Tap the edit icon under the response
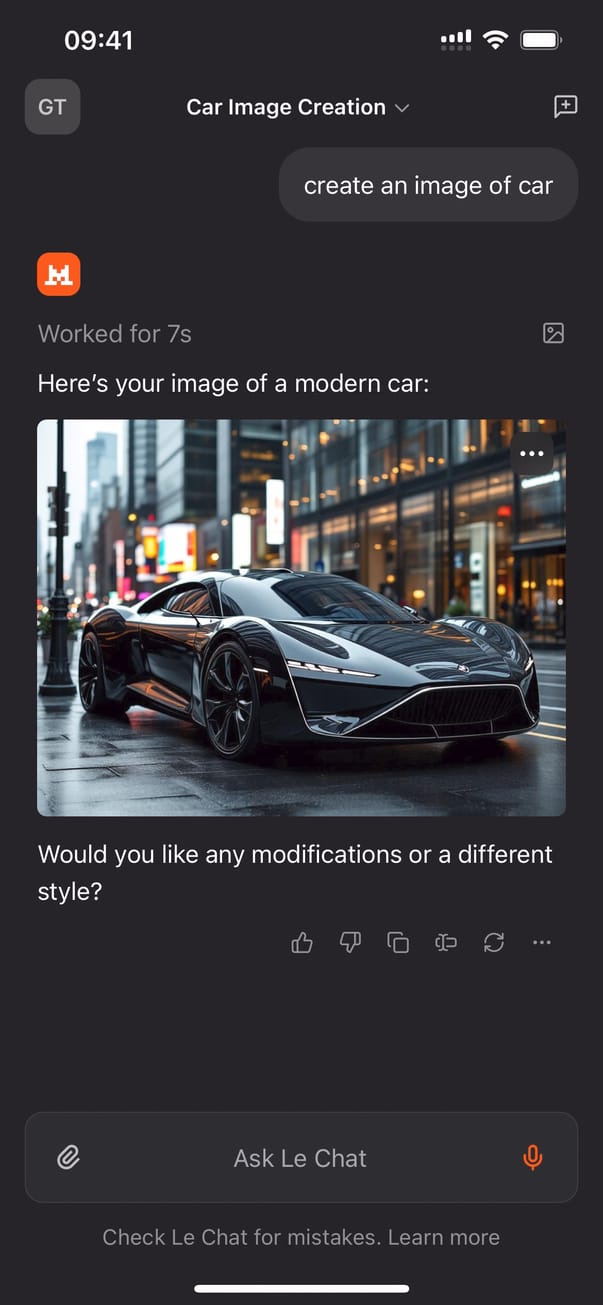 [446, 942]
